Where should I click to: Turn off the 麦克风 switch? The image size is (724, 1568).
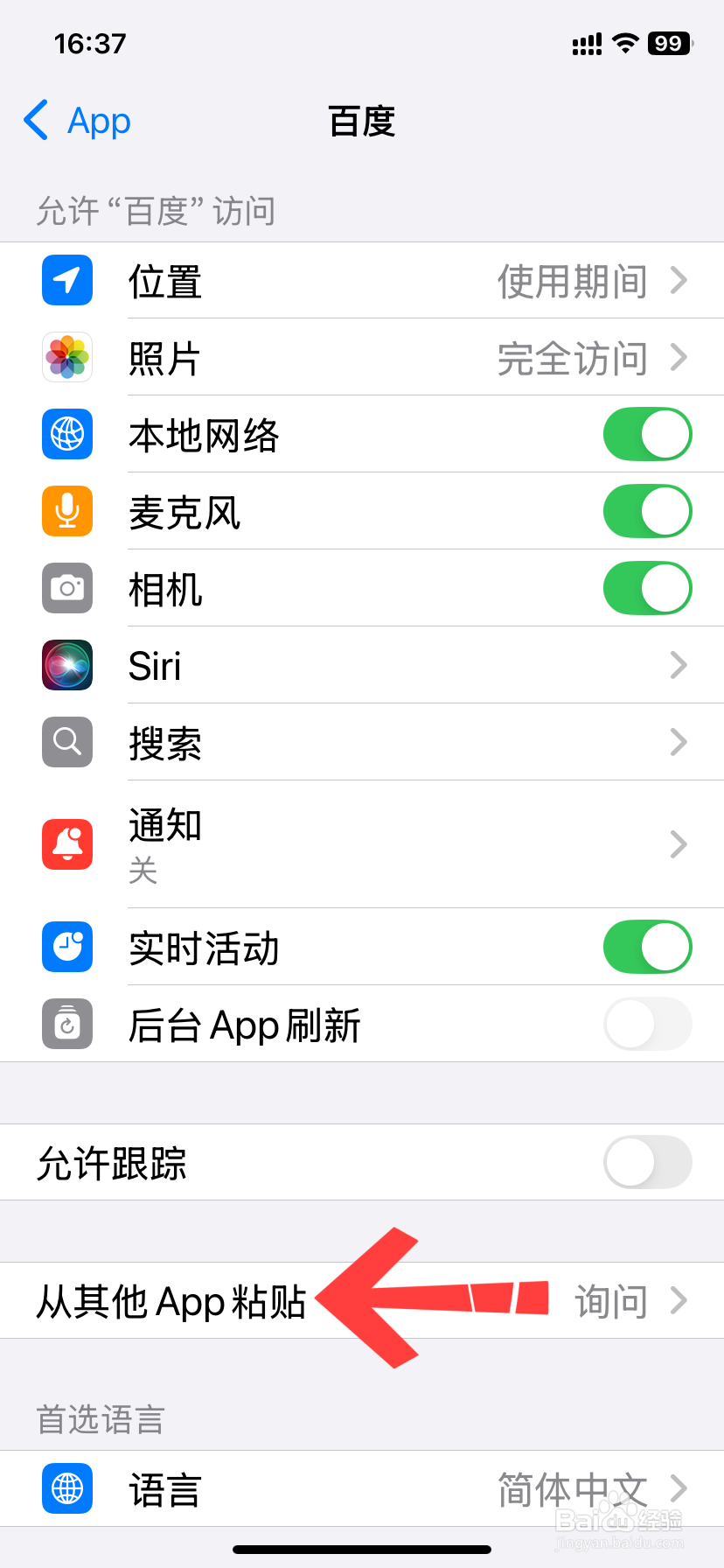click(647, 512)
